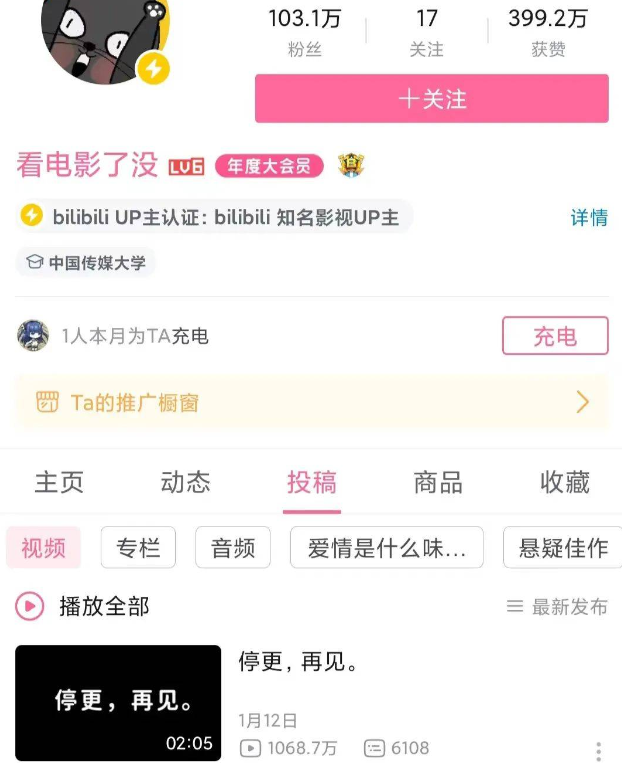The height and width of the screenshot is (763, 622).
Task: Tap the 充电 support button
Action: pyautogui.click(x=555, y=336)
